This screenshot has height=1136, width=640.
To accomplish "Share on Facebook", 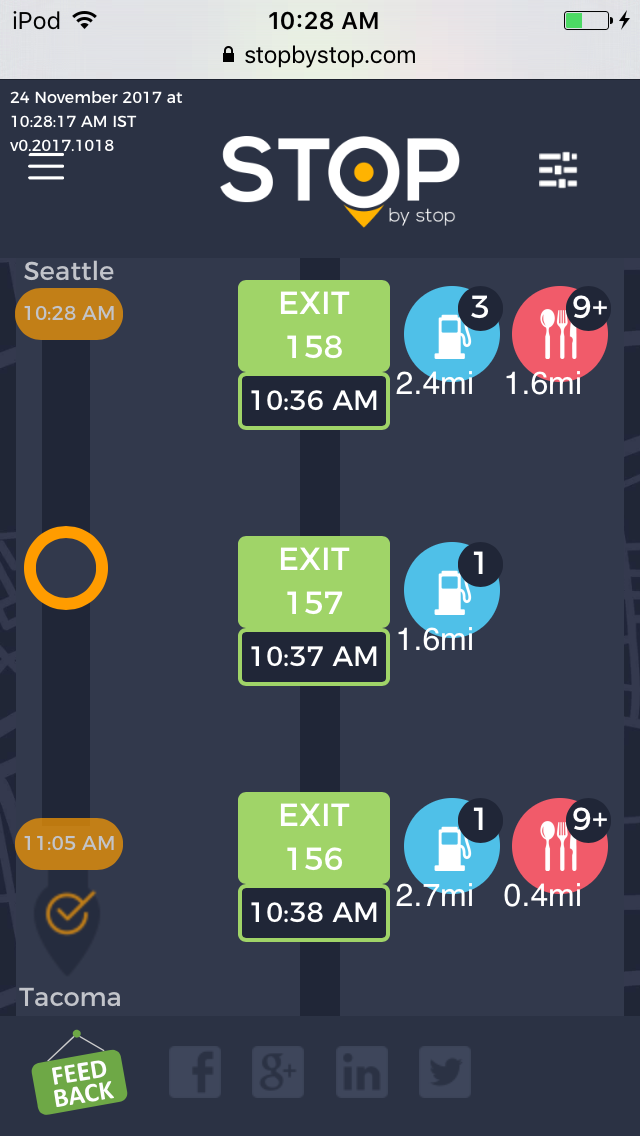I will [x=195, y=1073].
